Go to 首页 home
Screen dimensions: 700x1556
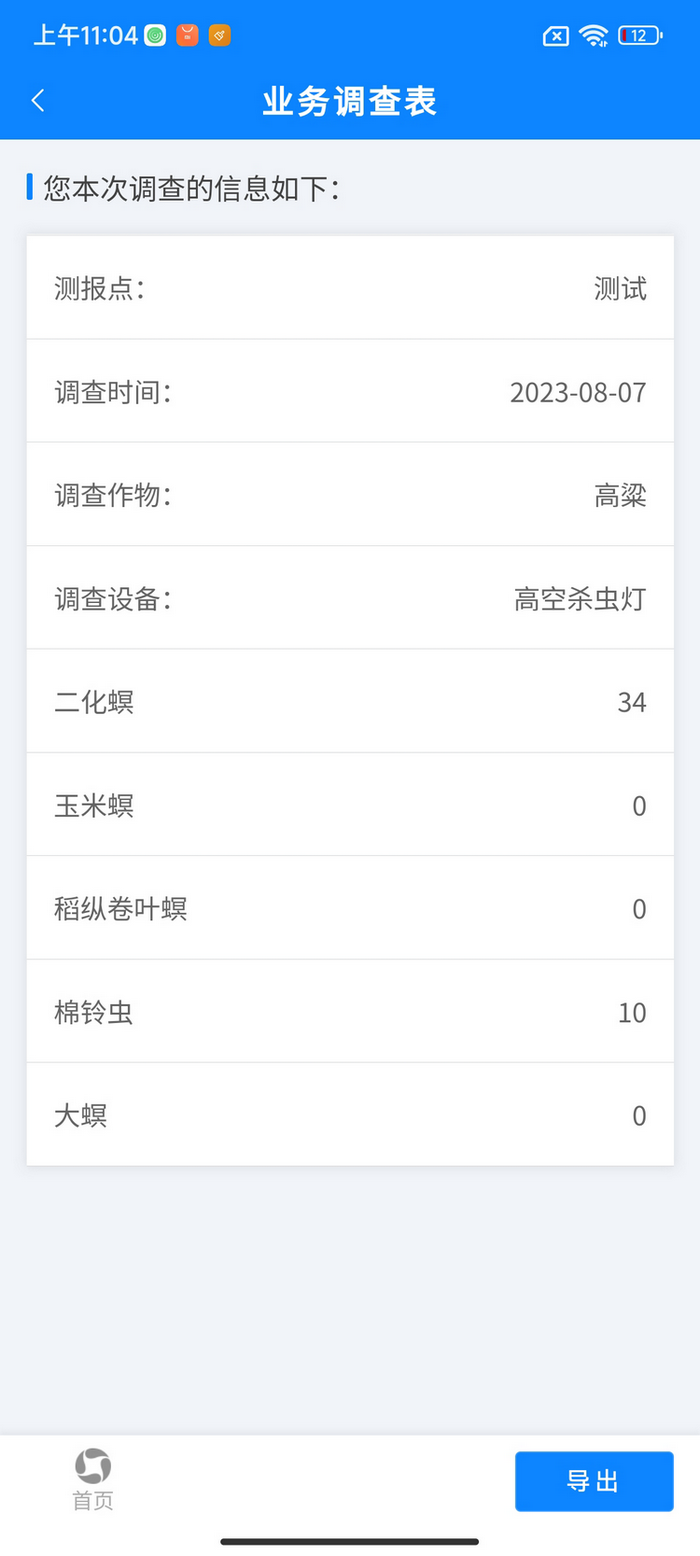pos(93,1479)
